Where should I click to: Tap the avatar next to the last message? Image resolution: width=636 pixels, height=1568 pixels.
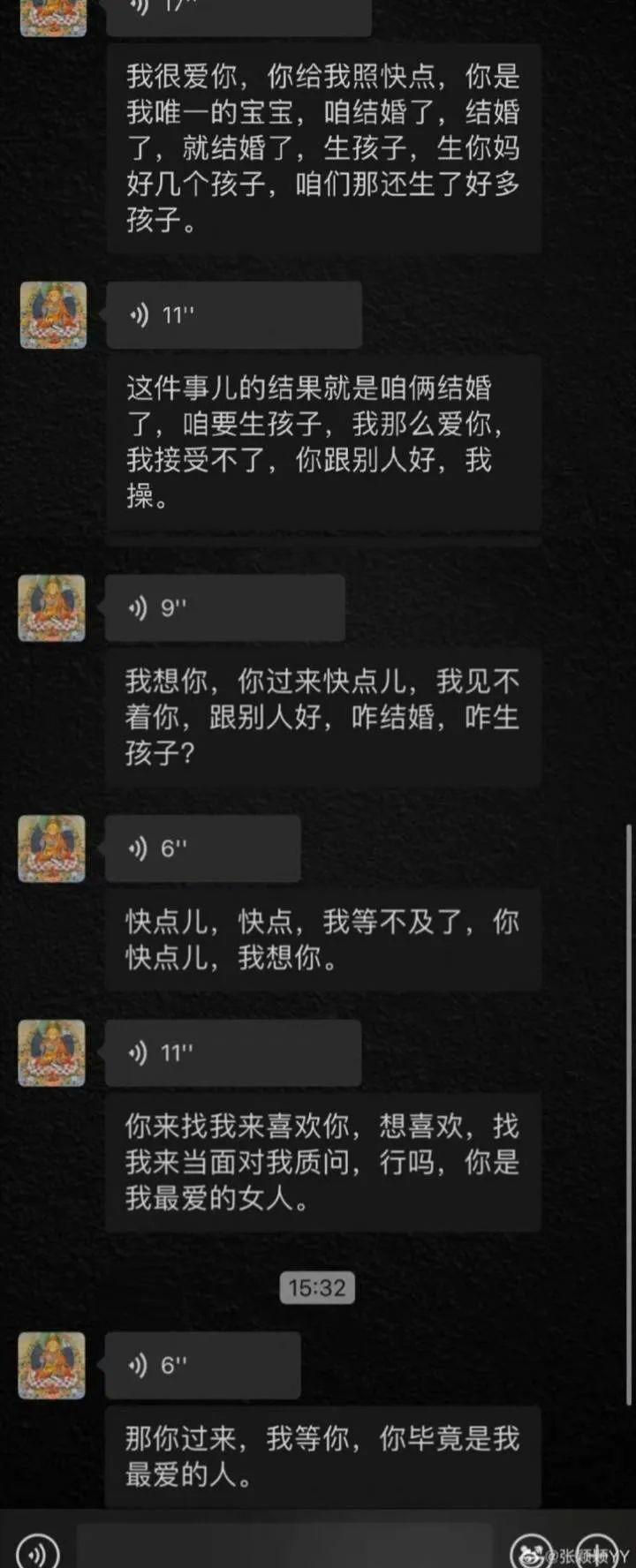[x=52, y=1365]
